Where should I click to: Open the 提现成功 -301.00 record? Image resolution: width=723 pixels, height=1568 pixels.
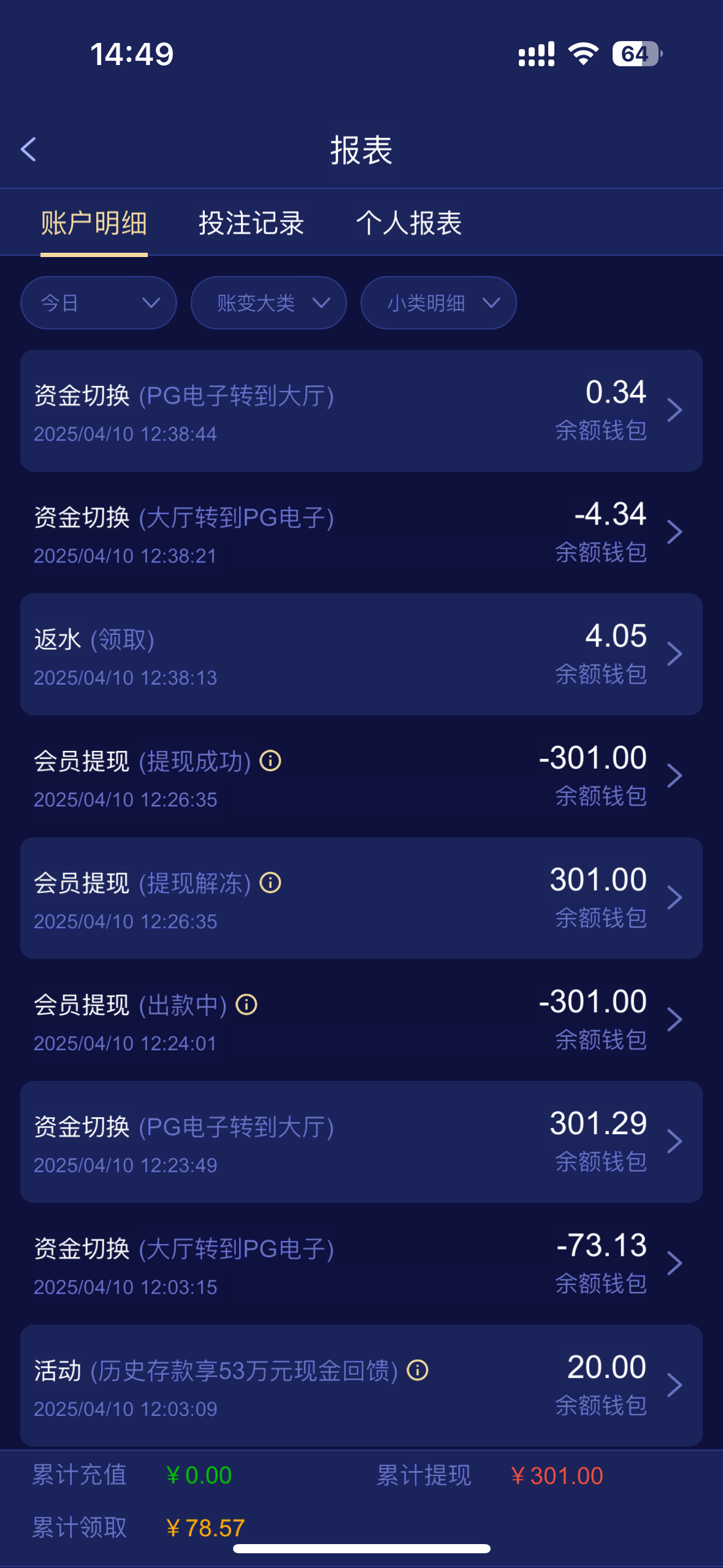[361, 776]
